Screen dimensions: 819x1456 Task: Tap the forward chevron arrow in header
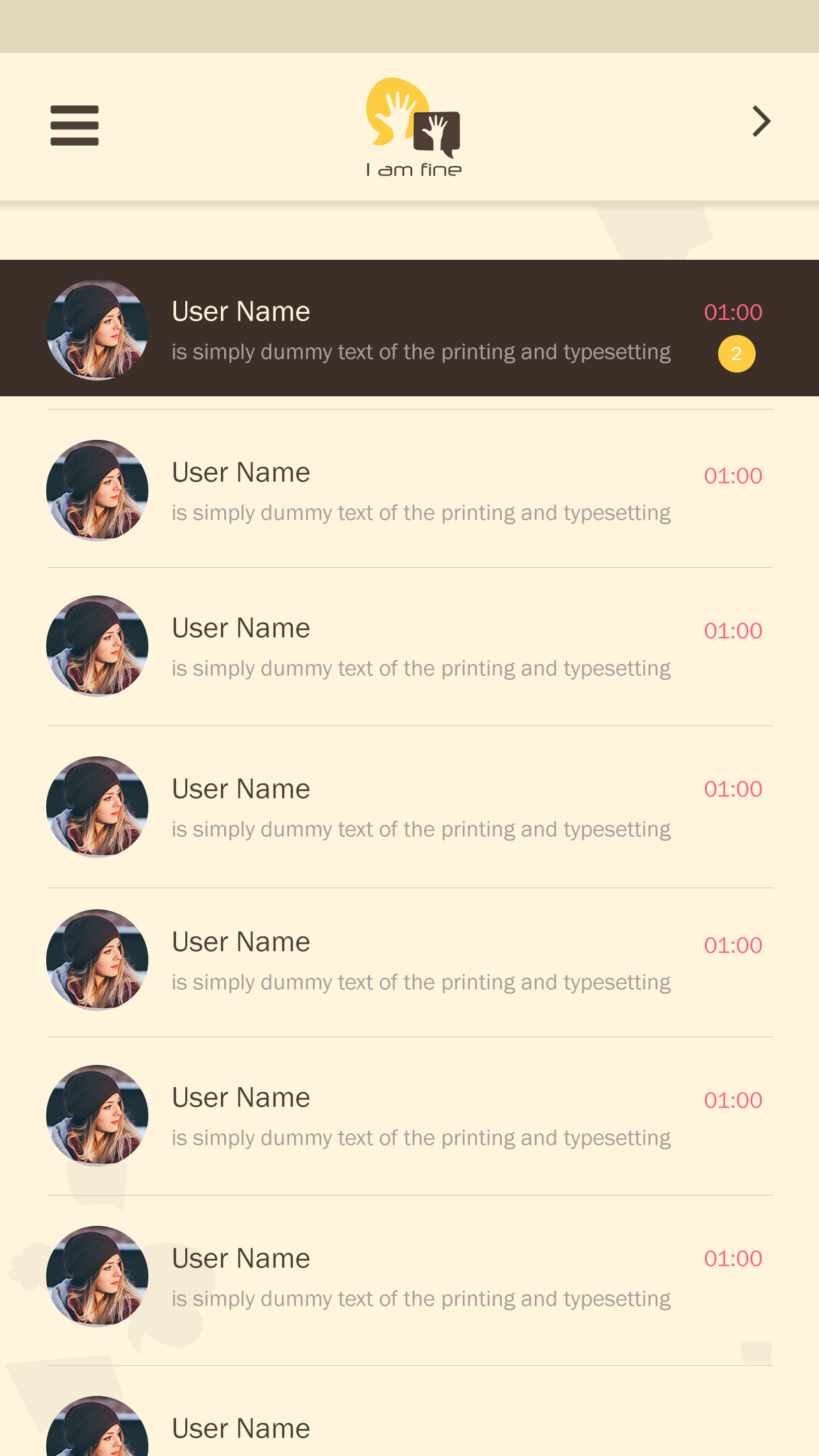[x=762, y=121]
